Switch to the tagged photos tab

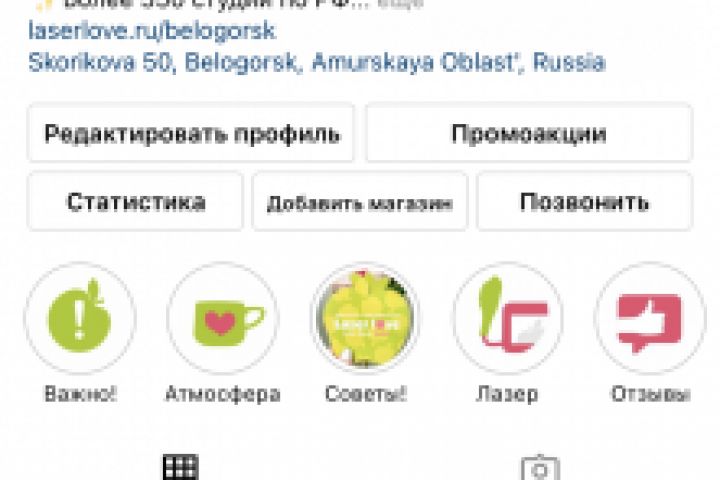(x=540, y=468)
